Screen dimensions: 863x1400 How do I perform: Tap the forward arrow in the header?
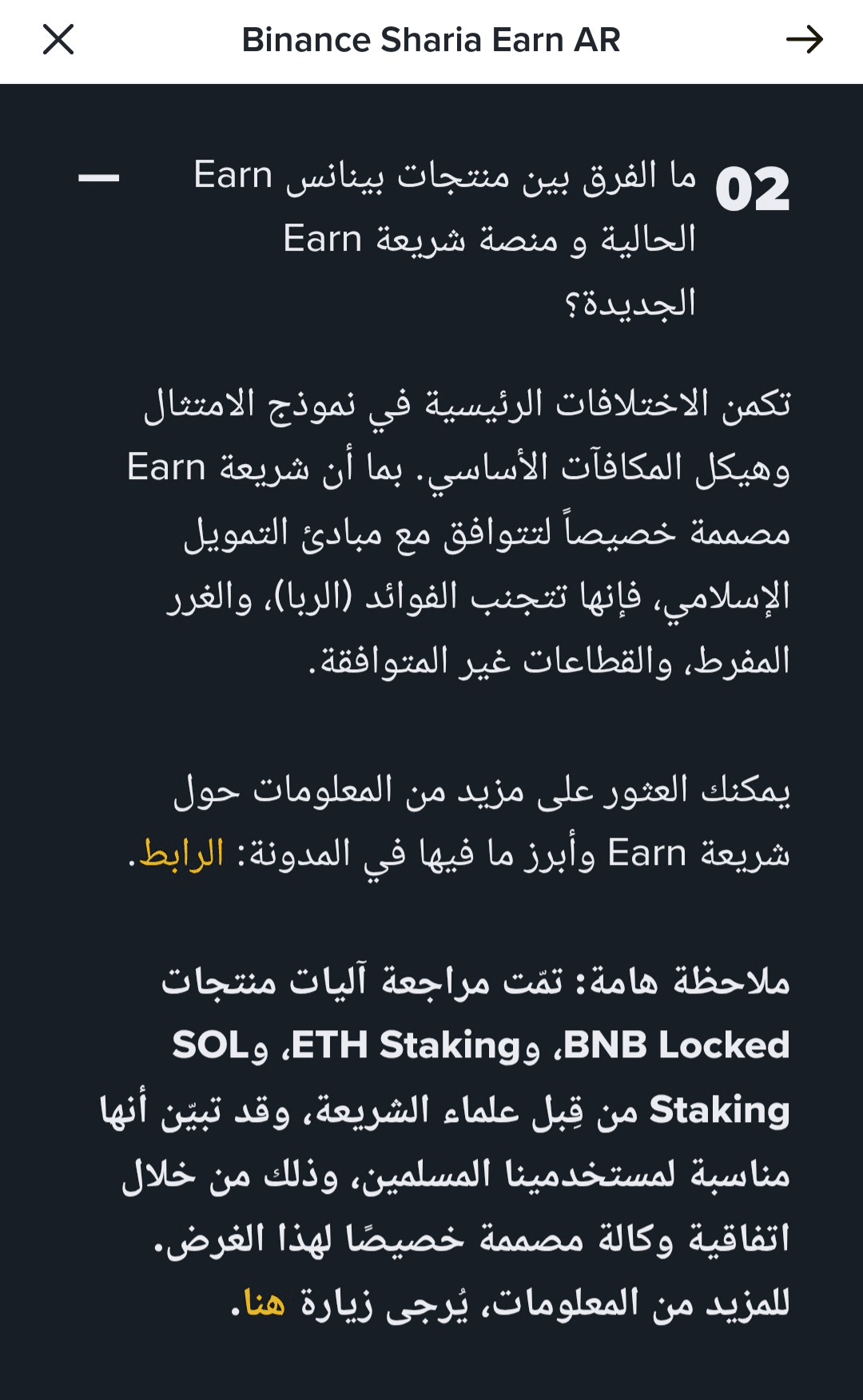click(x=804, y=39)
